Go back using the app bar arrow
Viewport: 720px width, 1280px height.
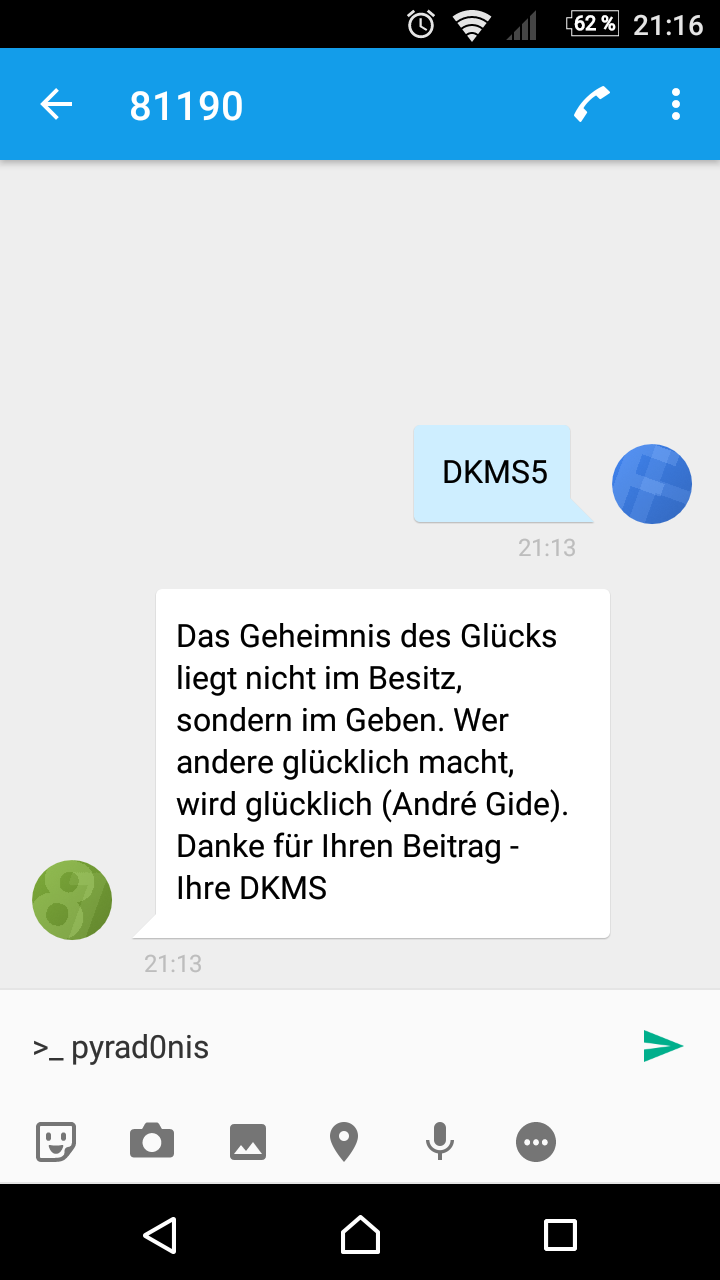56,105
